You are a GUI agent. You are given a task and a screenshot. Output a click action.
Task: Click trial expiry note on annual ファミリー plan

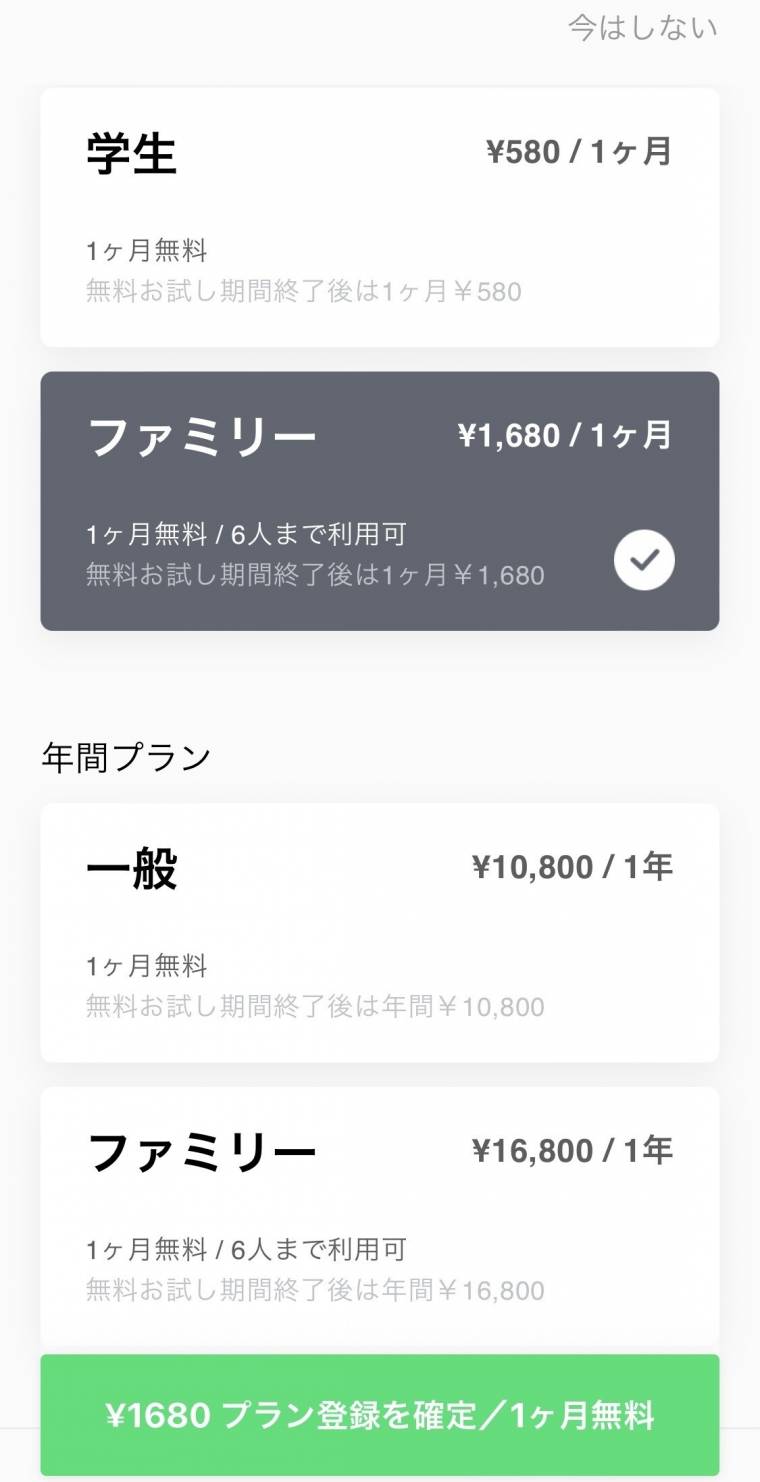(314, 1292)
